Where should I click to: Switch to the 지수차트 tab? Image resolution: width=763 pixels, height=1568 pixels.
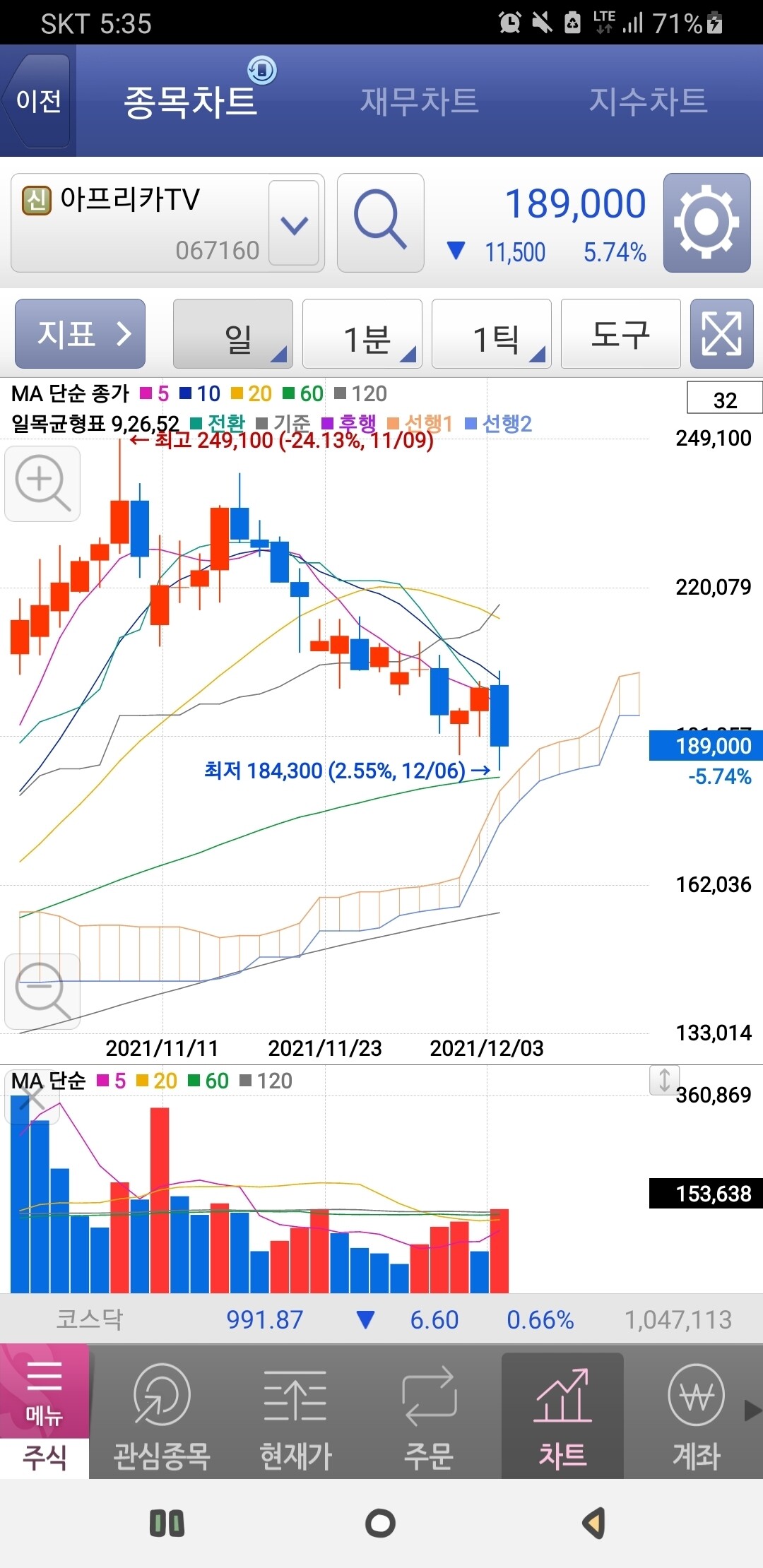pyautogui.click(x=648, y=101)
